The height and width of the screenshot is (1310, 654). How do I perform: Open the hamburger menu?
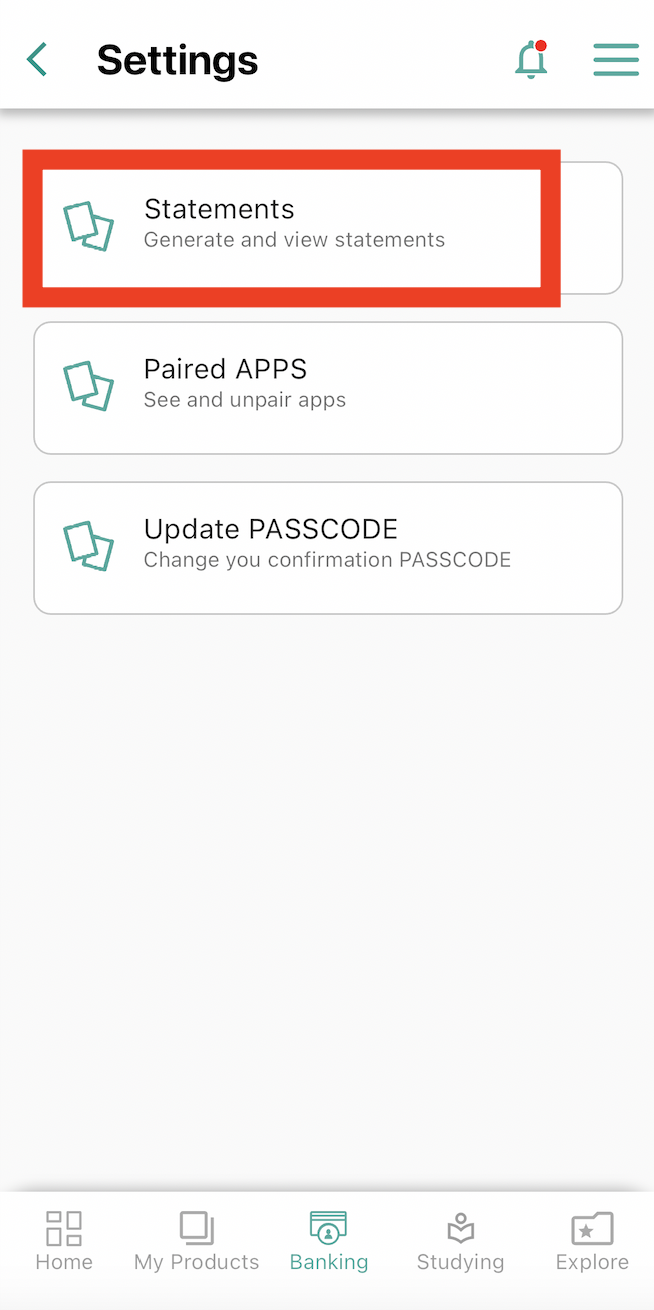click(615, 60)
